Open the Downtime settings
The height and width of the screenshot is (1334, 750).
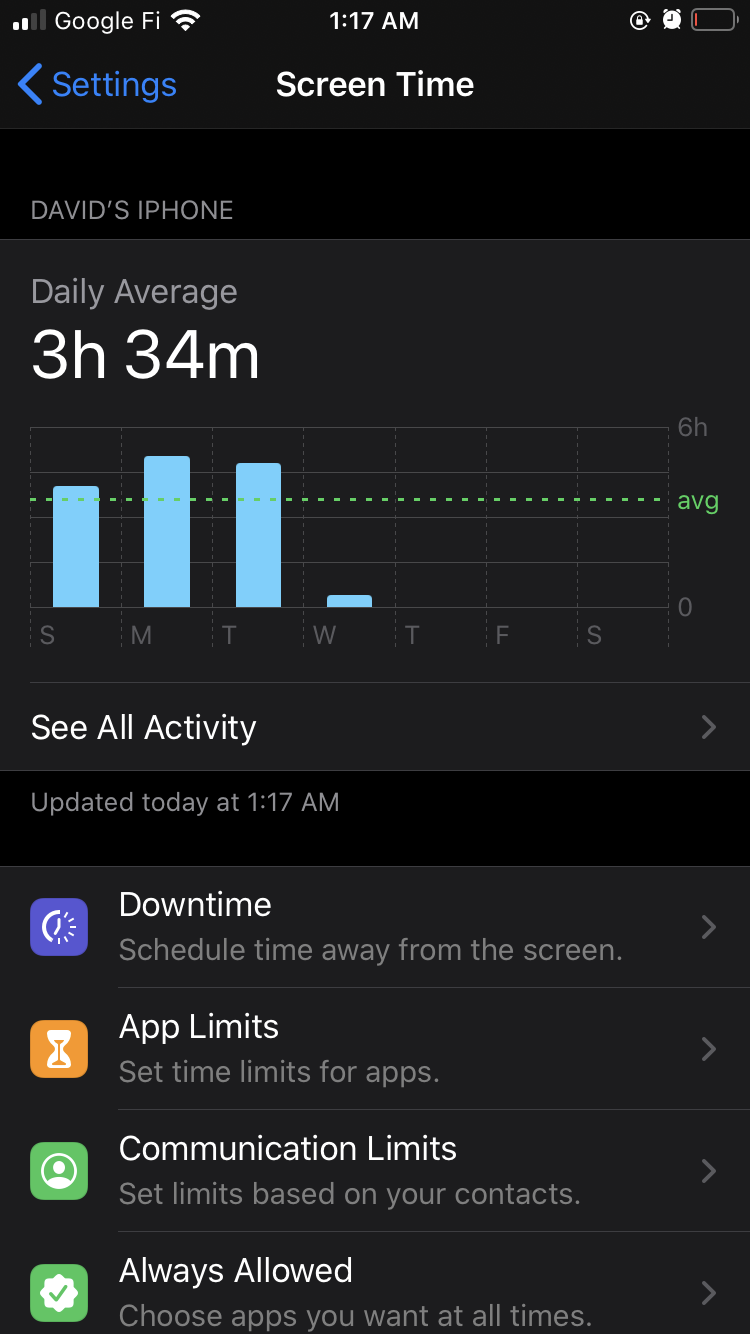coord(374,927)
